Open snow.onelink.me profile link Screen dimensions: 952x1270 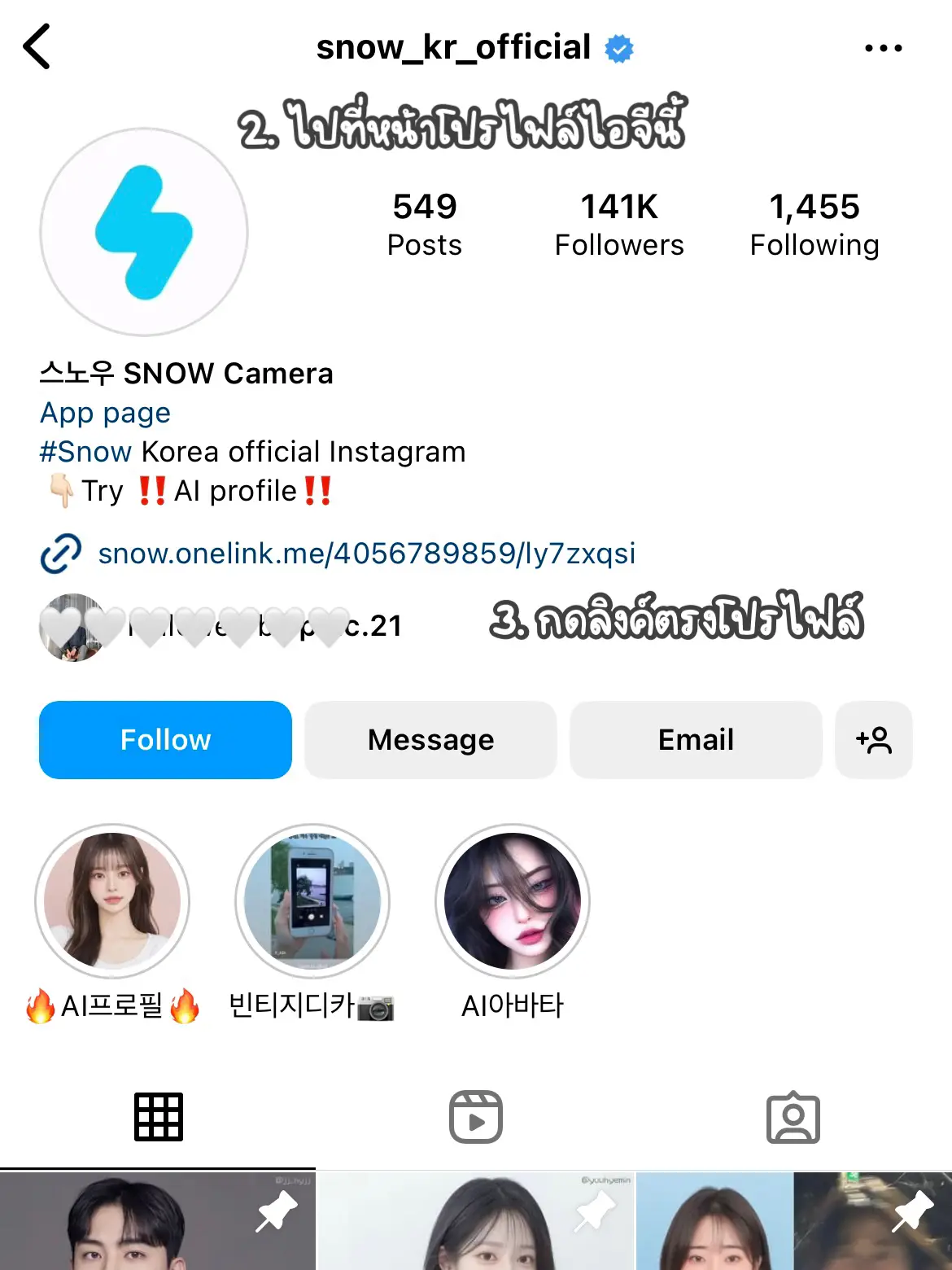367,554
